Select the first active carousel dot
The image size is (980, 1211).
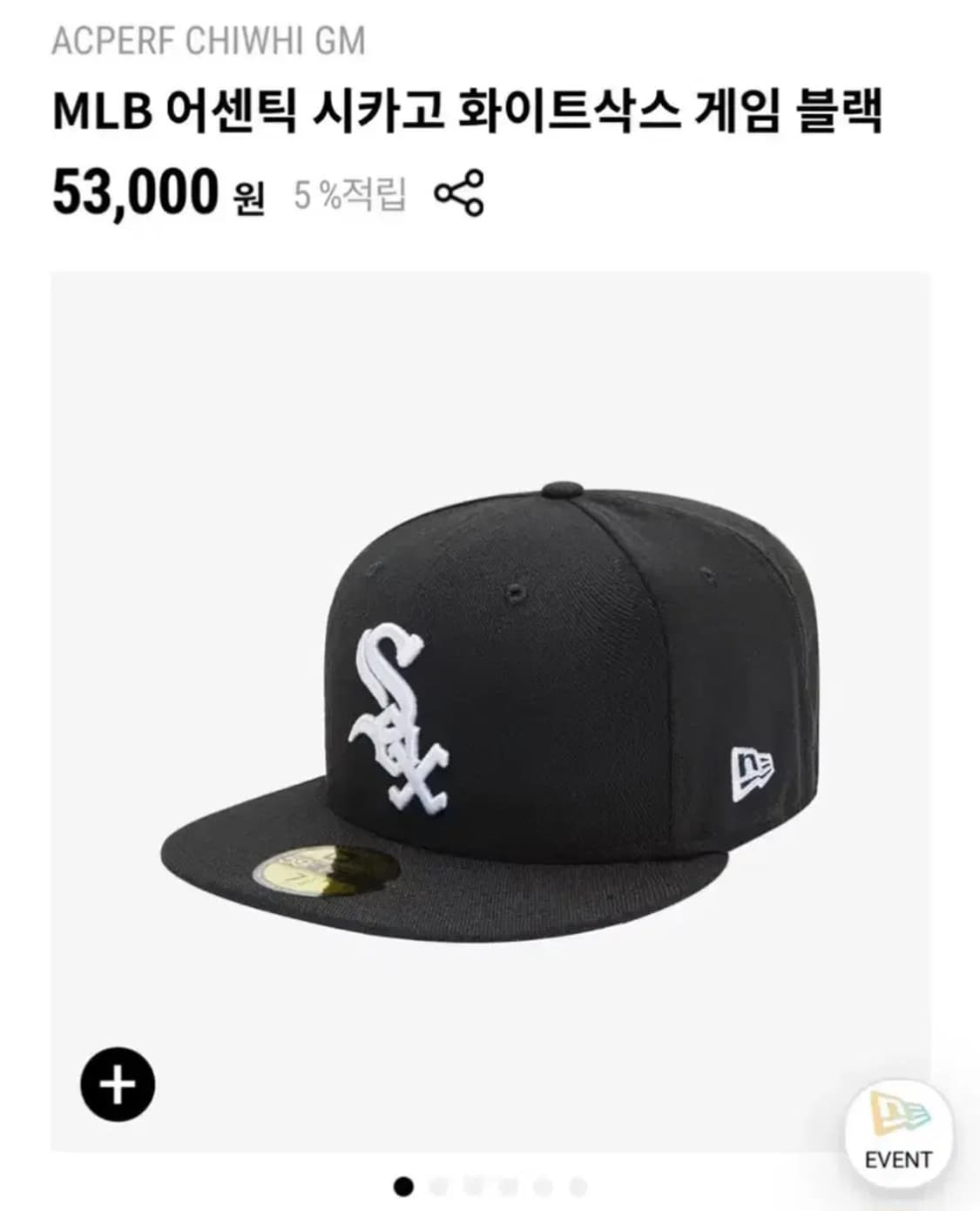(x=403, y=1187)
